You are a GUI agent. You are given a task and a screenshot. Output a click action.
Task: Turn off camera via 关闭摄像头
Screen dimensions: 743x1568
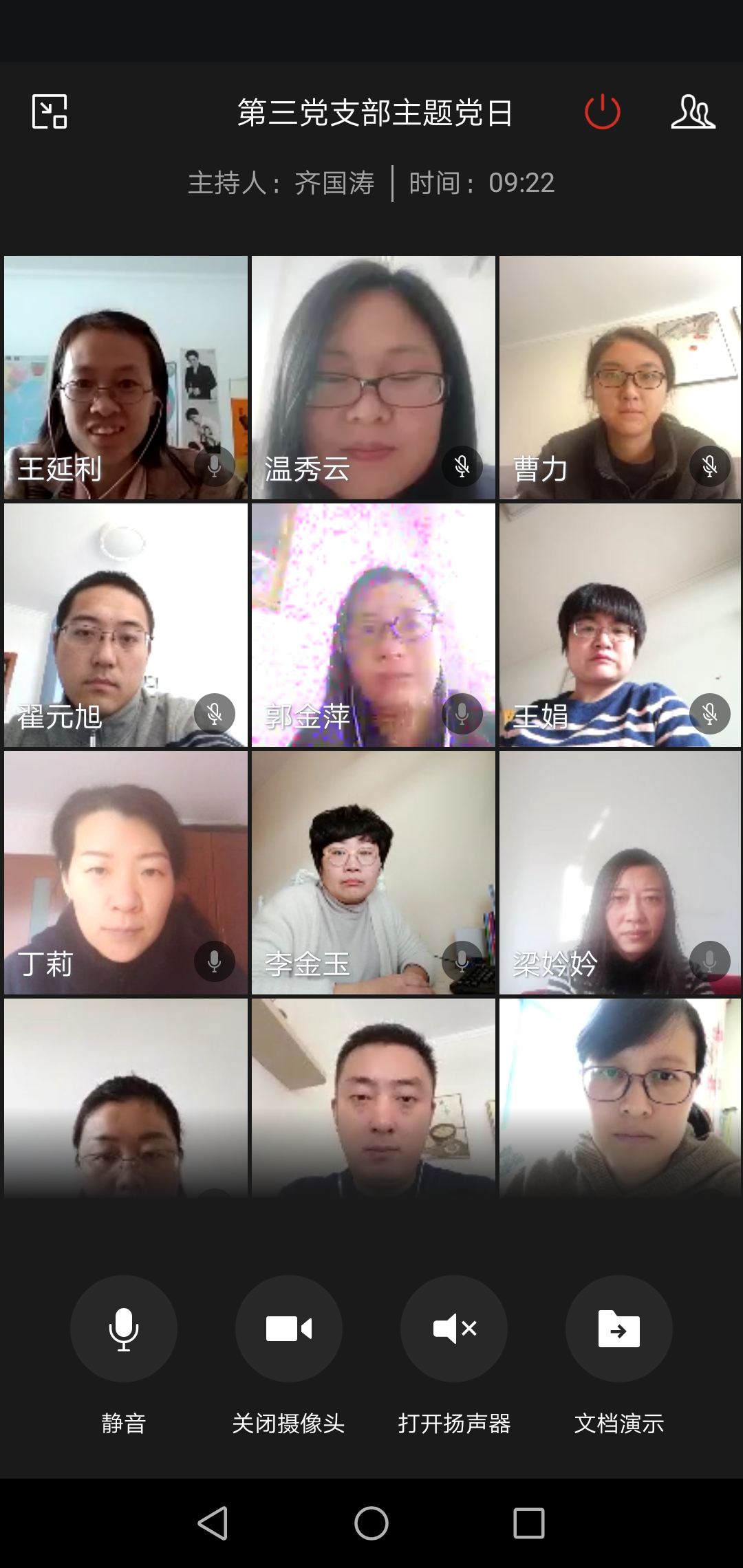tap(289, 1329)
